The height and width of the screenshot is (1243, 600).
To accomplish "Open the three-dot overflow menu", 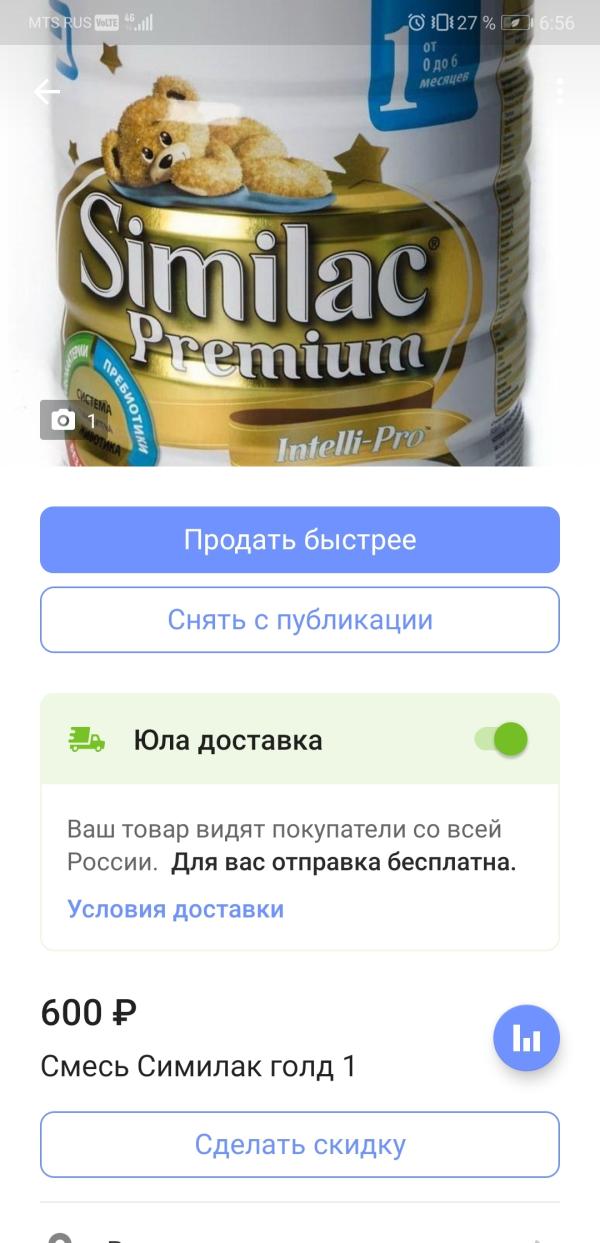I will coord(559,91).
